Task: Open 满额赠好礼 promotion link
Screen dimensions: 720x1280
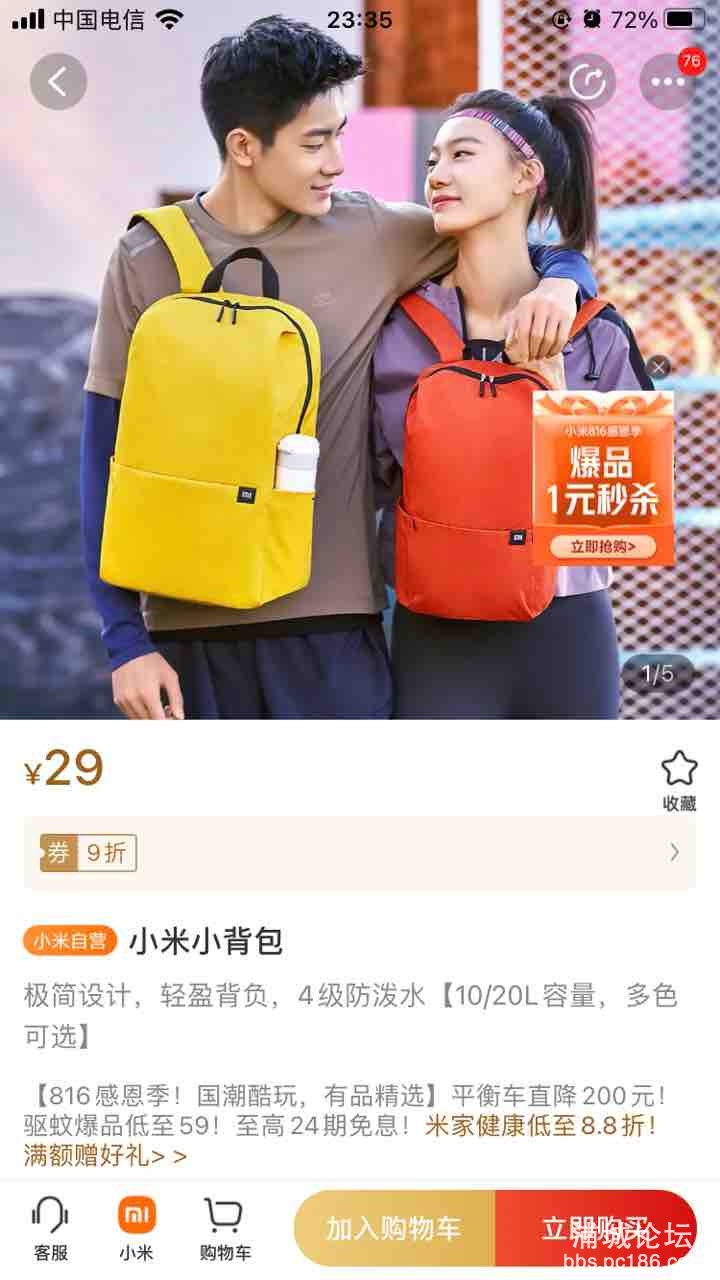Action: click(104, 1156)
